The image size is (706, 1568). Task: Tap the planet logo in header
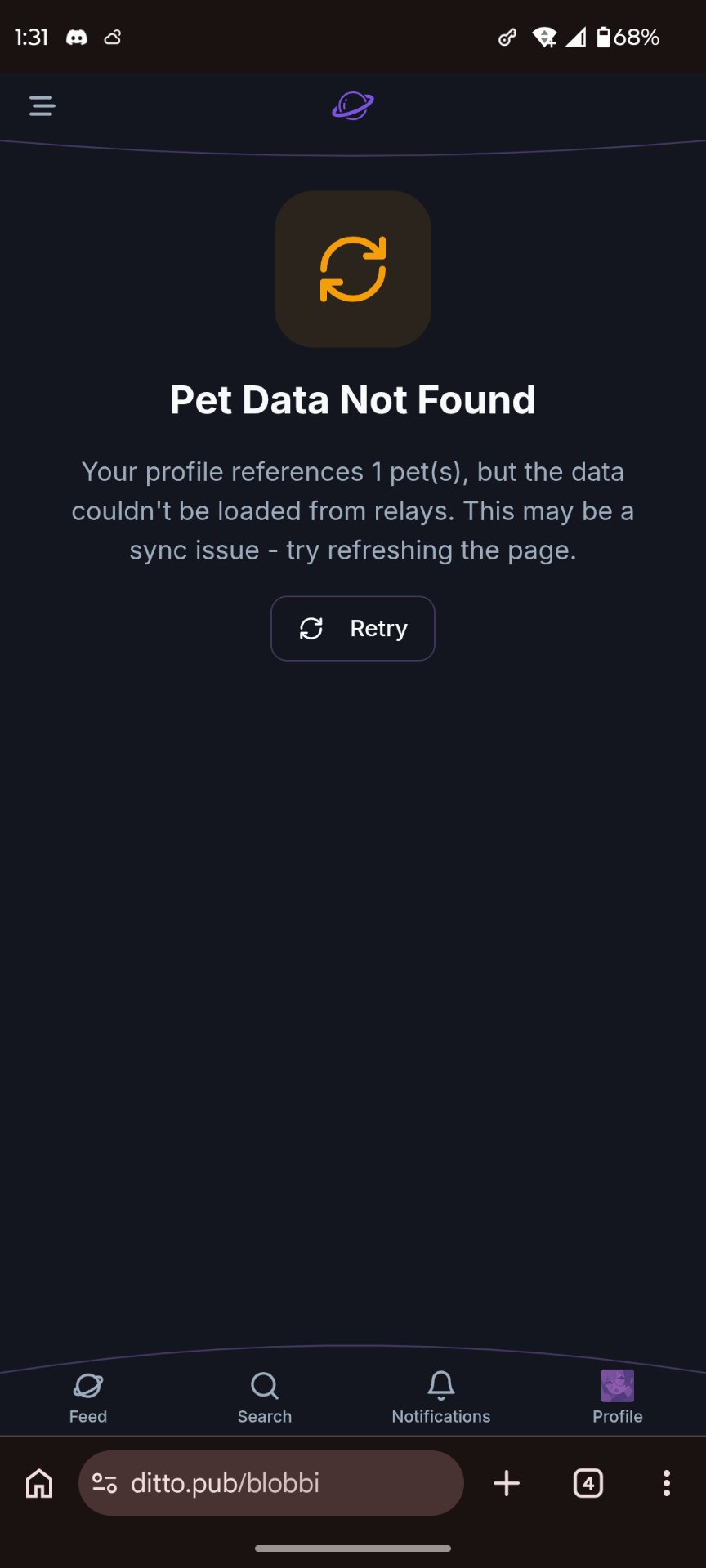(353, 105)
